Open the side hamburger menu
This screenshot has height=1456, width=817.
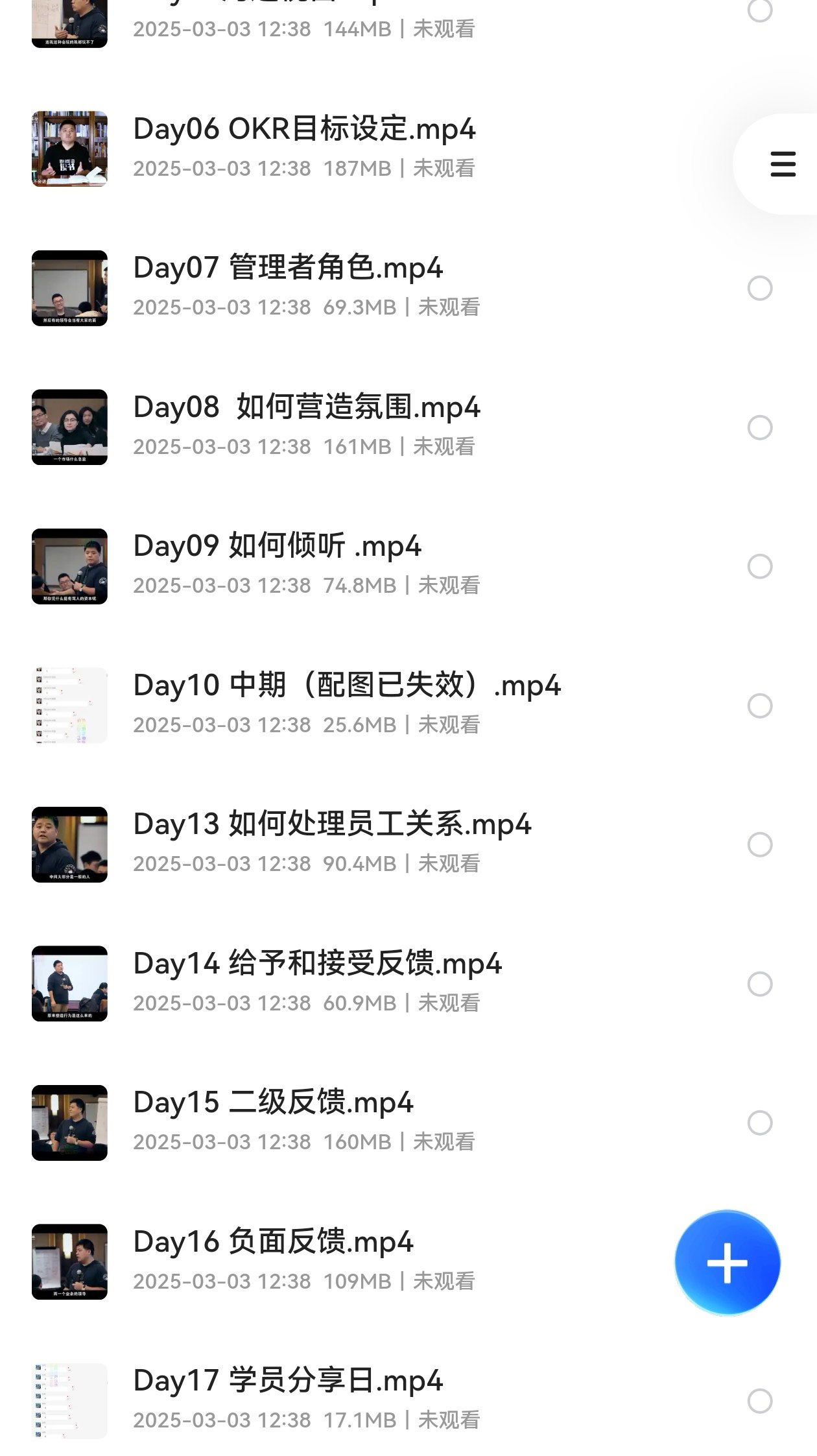pos(783,164)
